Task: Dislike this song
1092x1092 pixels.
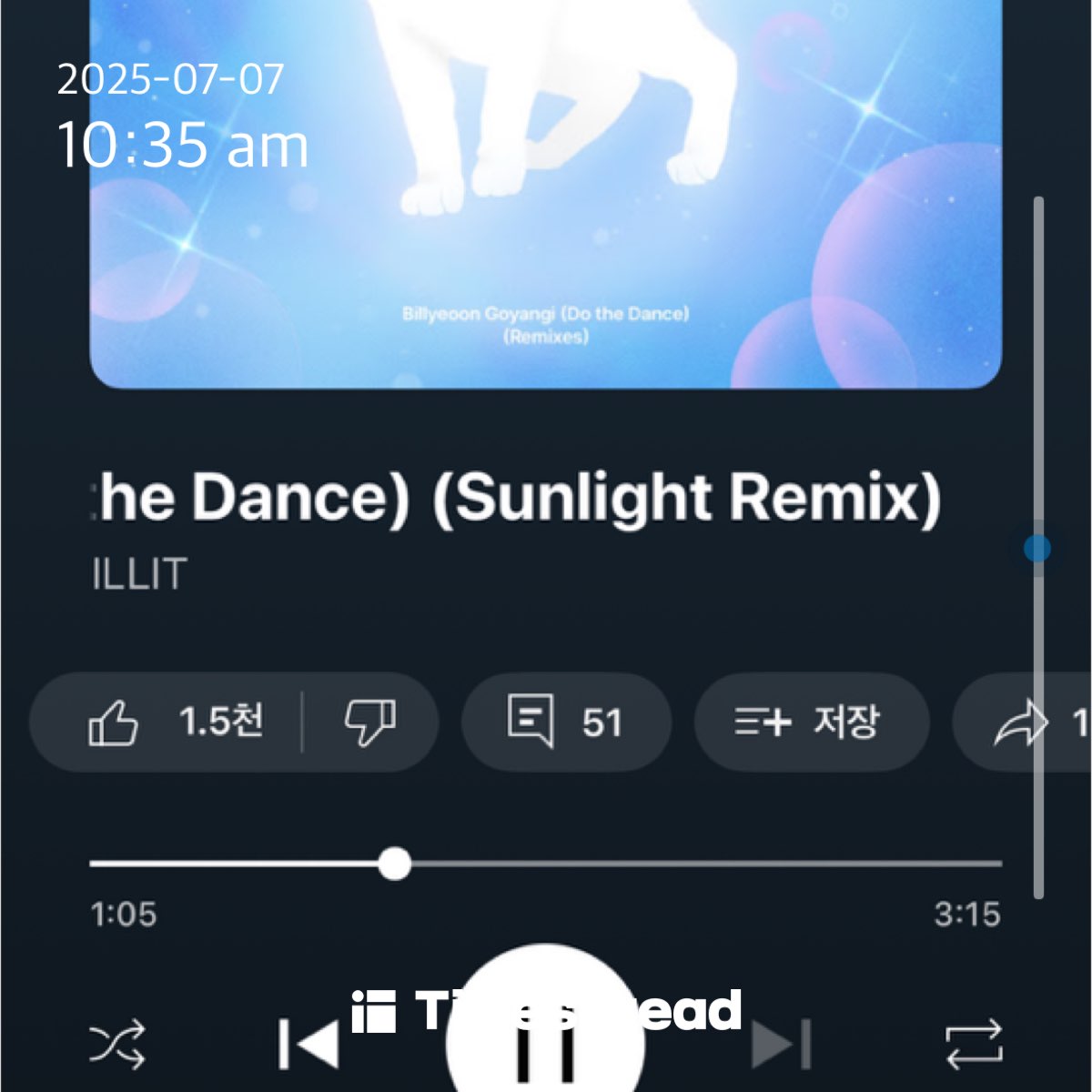Action: point(369,723)
